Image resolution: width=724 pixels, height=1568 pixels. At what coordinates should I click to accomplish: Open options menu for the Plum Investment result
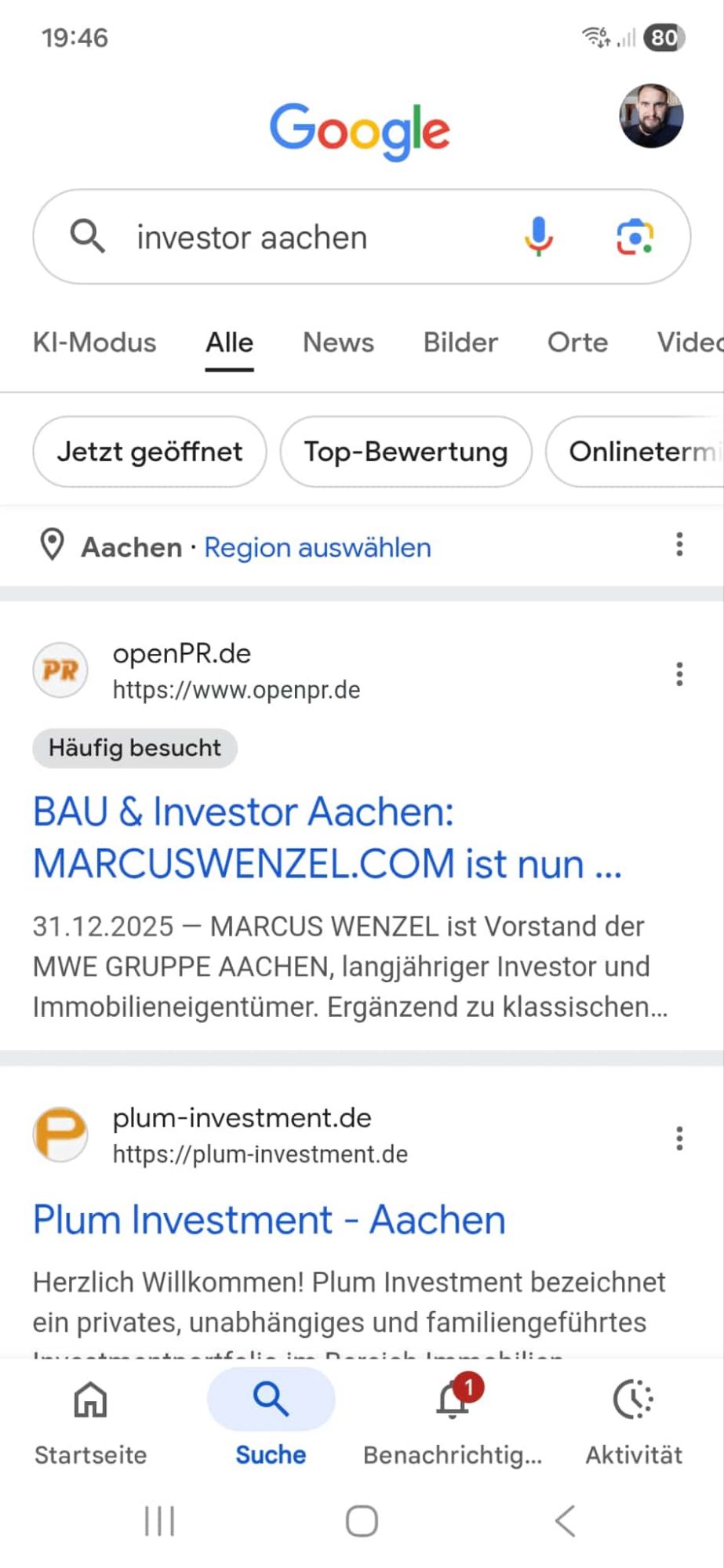pyautogui.click(x=679, y=1138)
